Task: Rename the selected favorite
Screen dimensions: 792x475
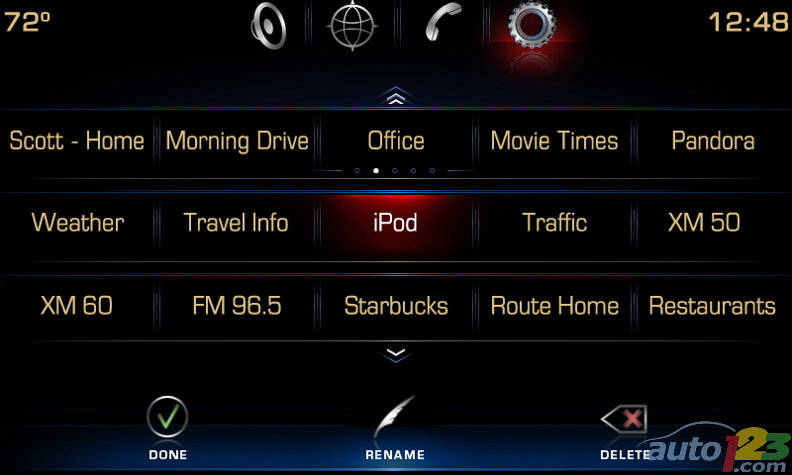Action: 394,425
